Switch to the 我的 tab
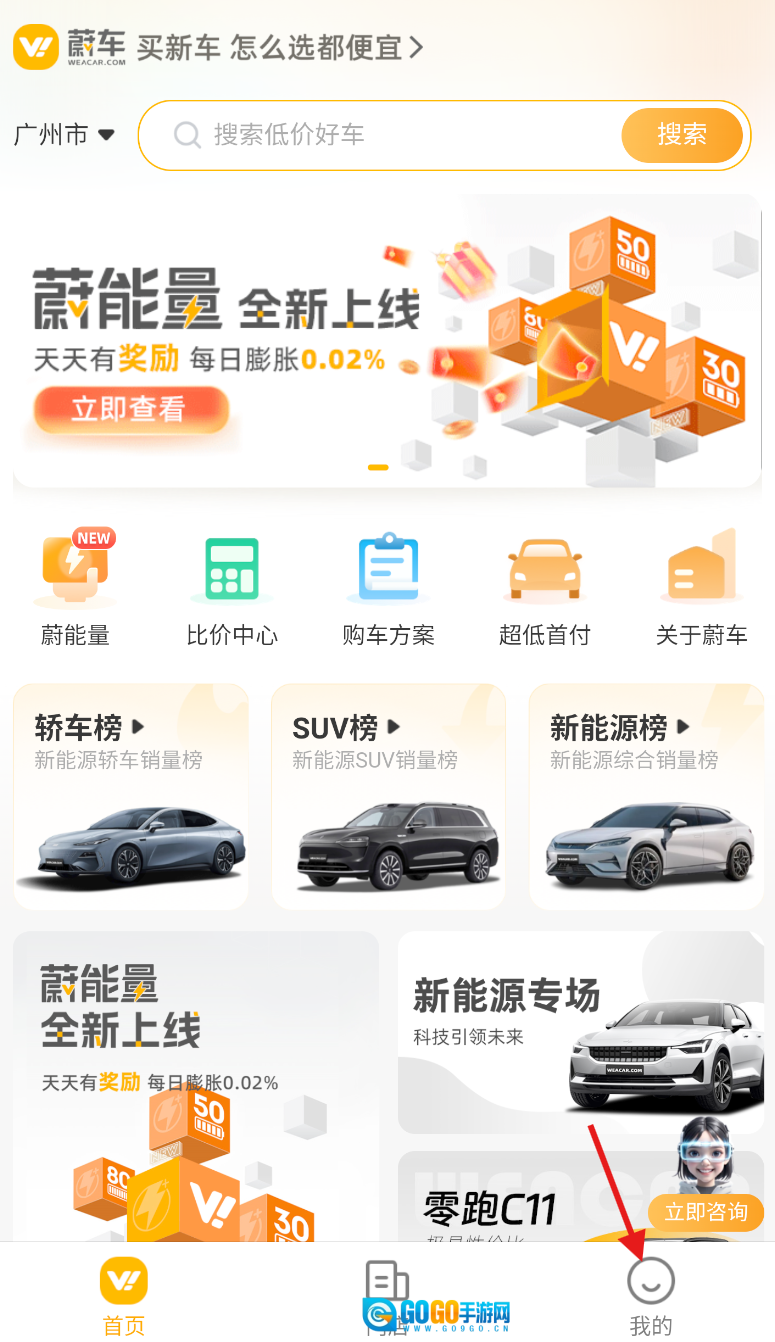The height and width of the screenshot is (1342, 775). (651, 1295)
